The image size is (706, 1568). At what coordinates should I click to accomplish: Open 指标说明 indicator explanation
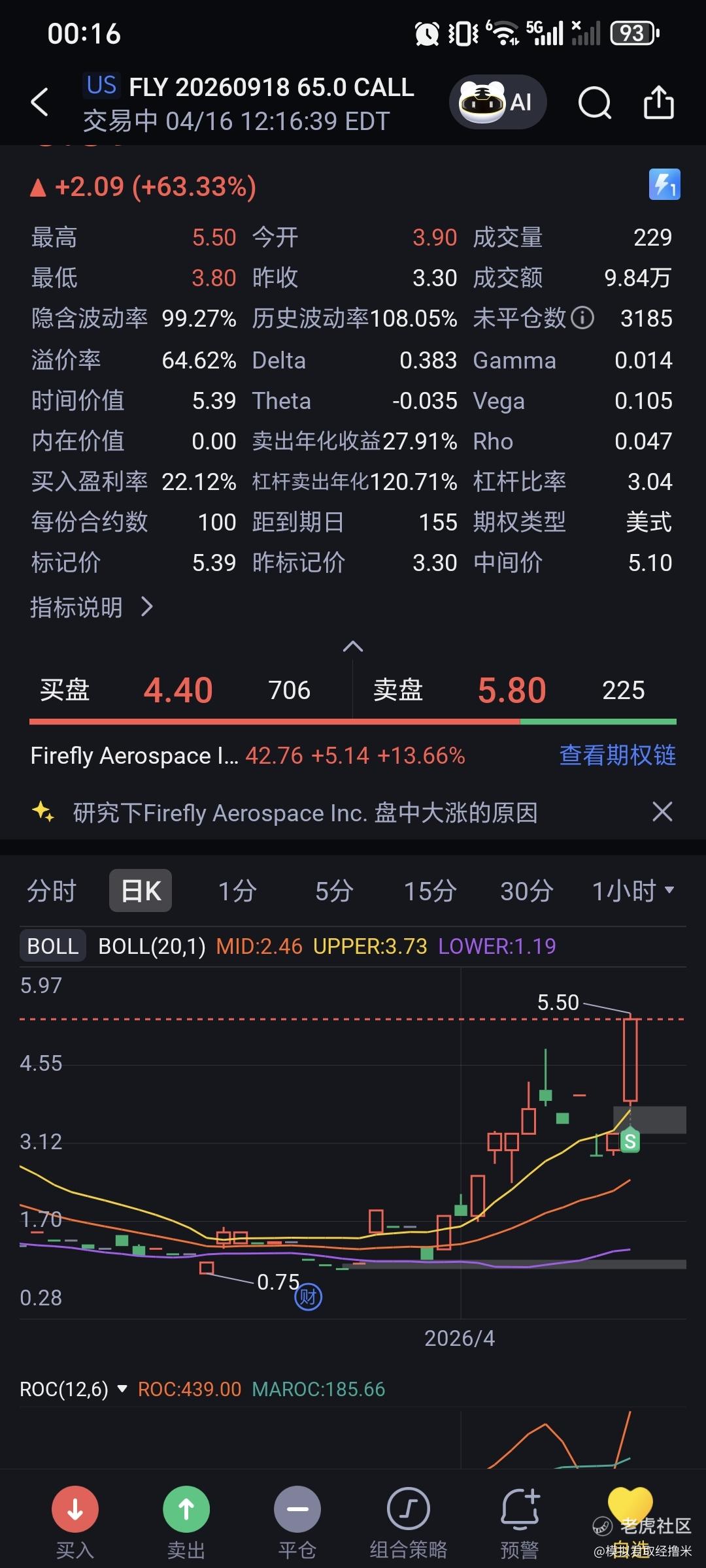coord(92,608)
